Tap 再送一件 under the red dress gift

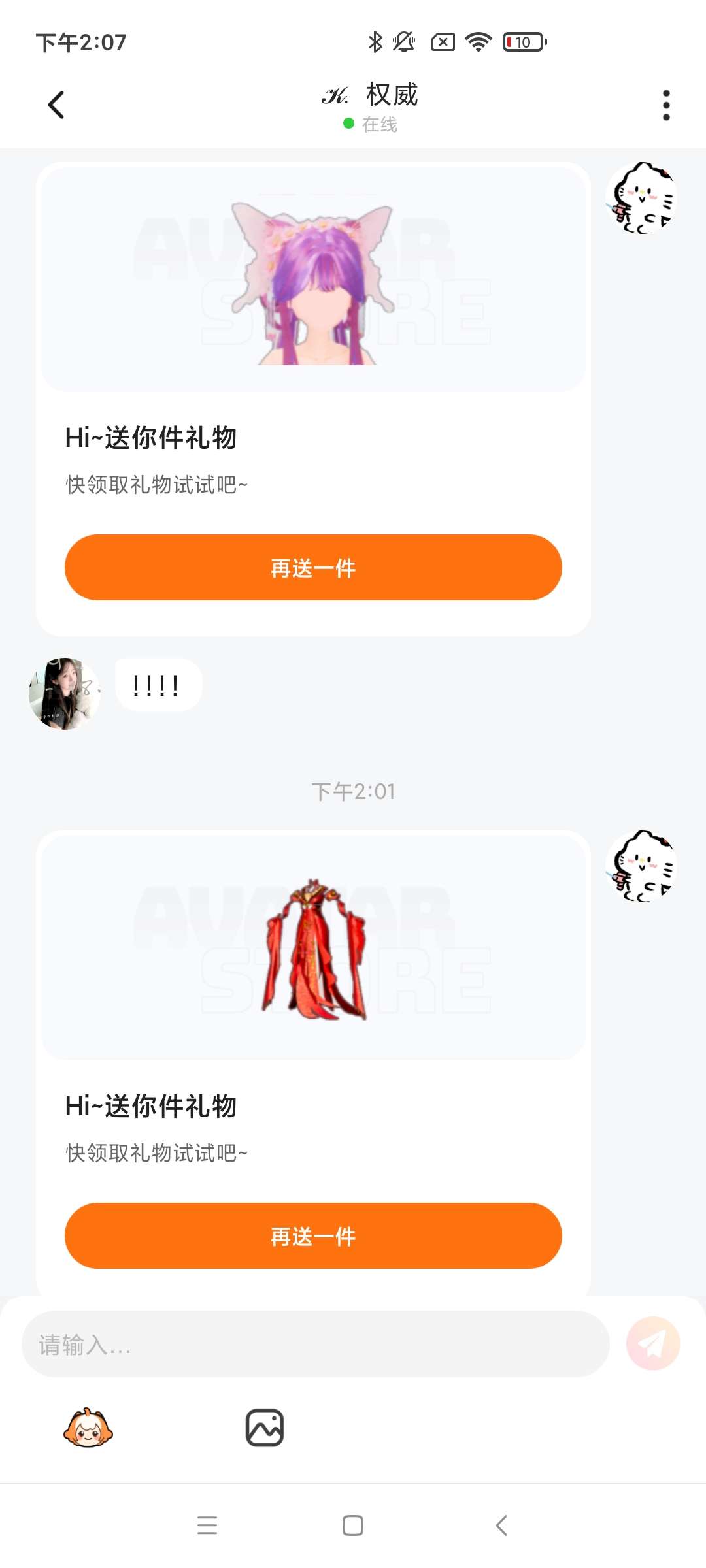313,1235
